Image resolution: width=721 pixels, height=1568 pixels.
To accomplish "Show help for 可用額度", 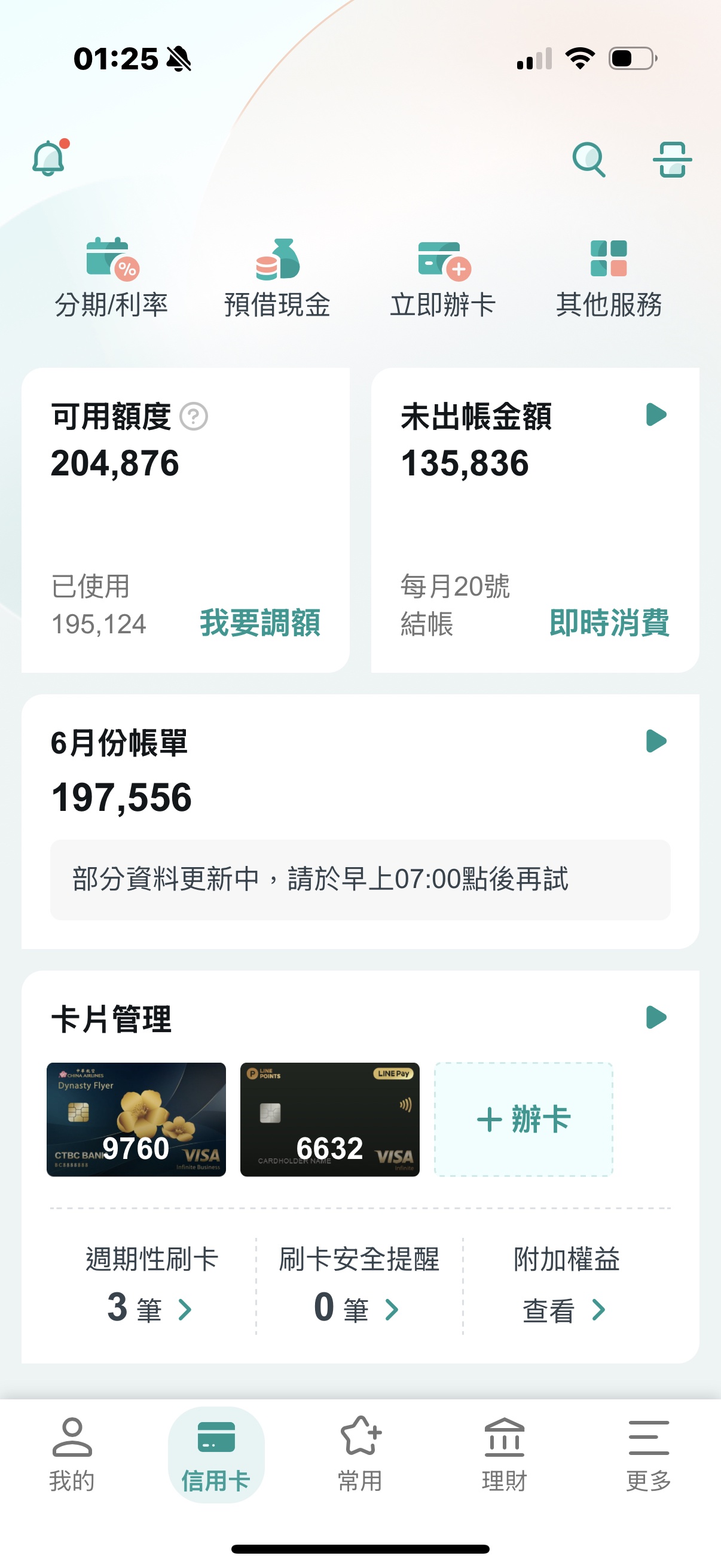I will click(194, 417).
